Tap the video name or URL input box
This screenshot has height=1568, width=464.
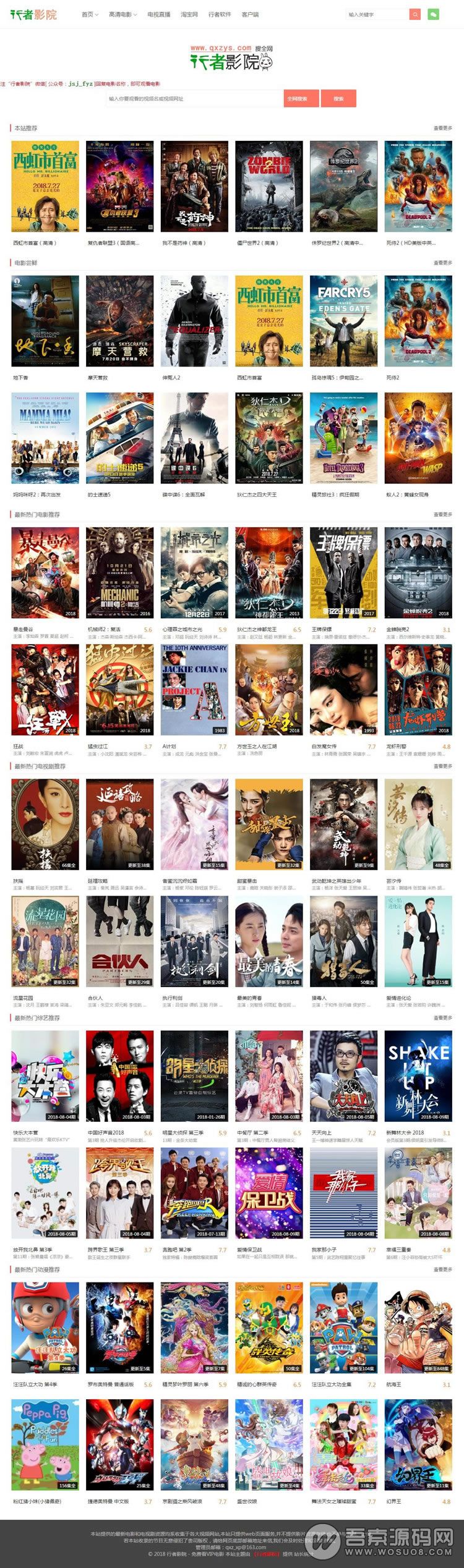pos(195,99)
